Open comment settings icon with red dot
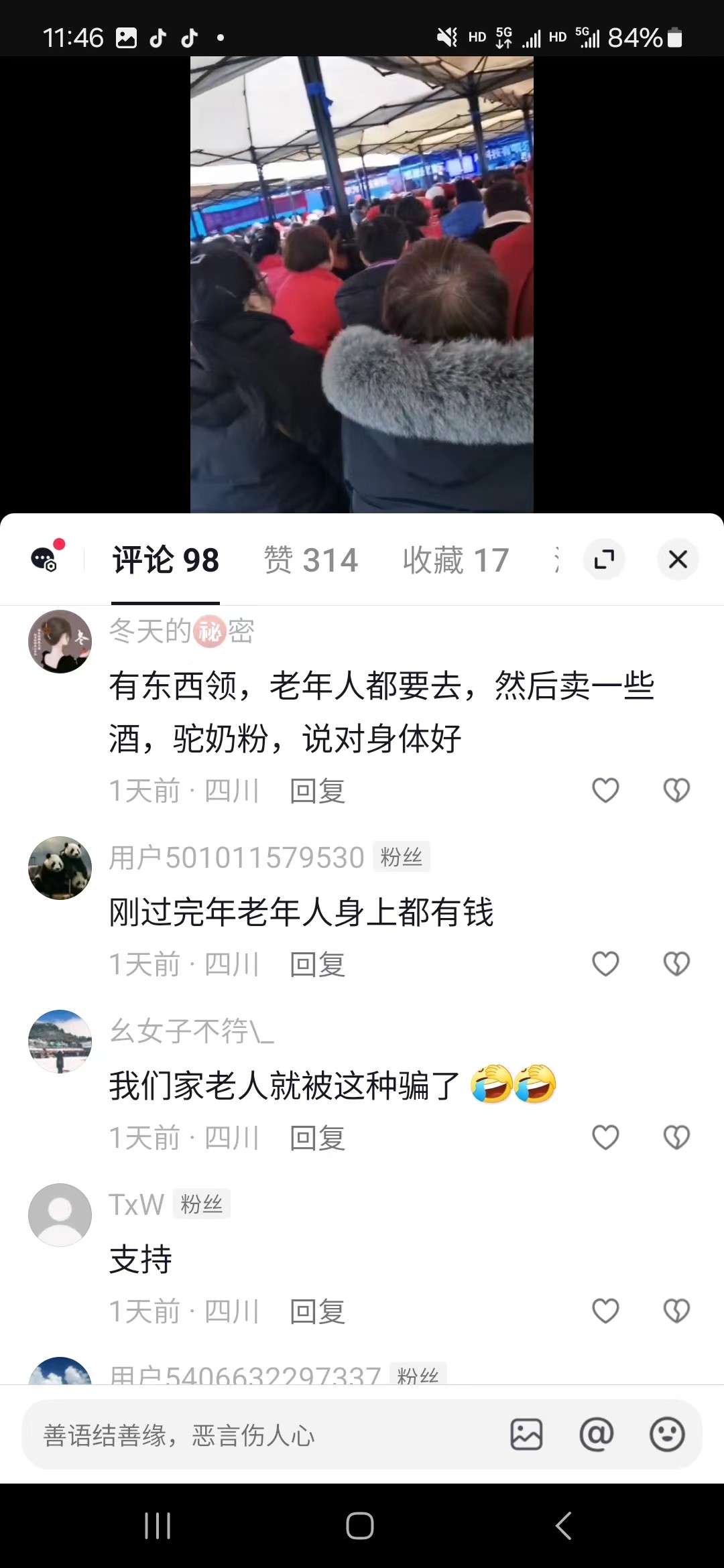 46,558
